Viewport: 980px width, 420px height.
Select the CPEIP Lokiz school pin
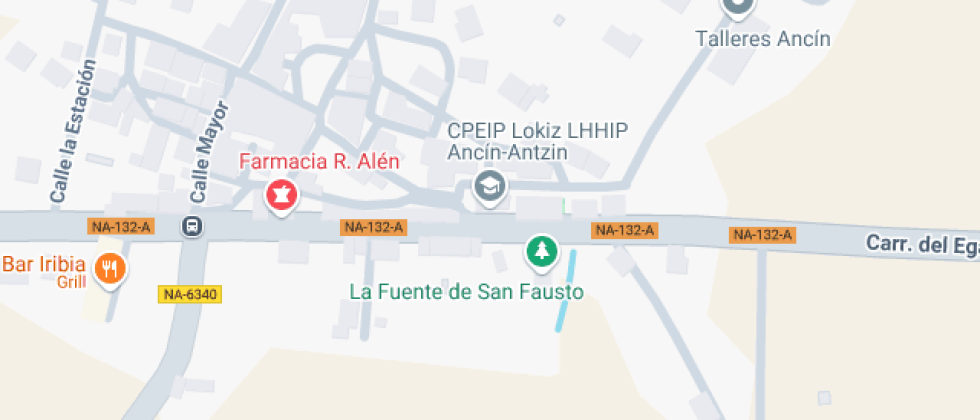489,186
